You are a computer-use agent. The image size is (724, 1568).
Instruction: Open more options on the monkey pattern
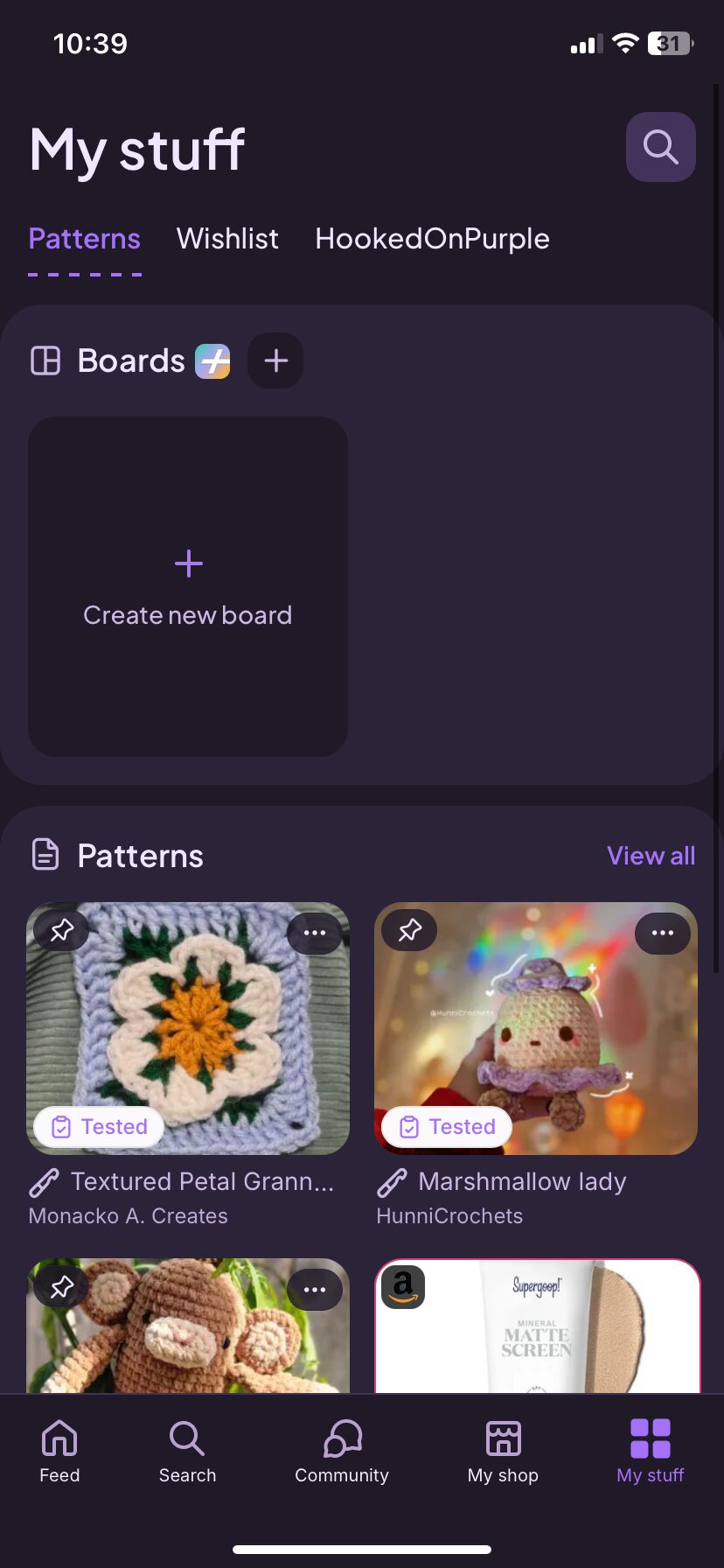click(x=315, y=1290)
